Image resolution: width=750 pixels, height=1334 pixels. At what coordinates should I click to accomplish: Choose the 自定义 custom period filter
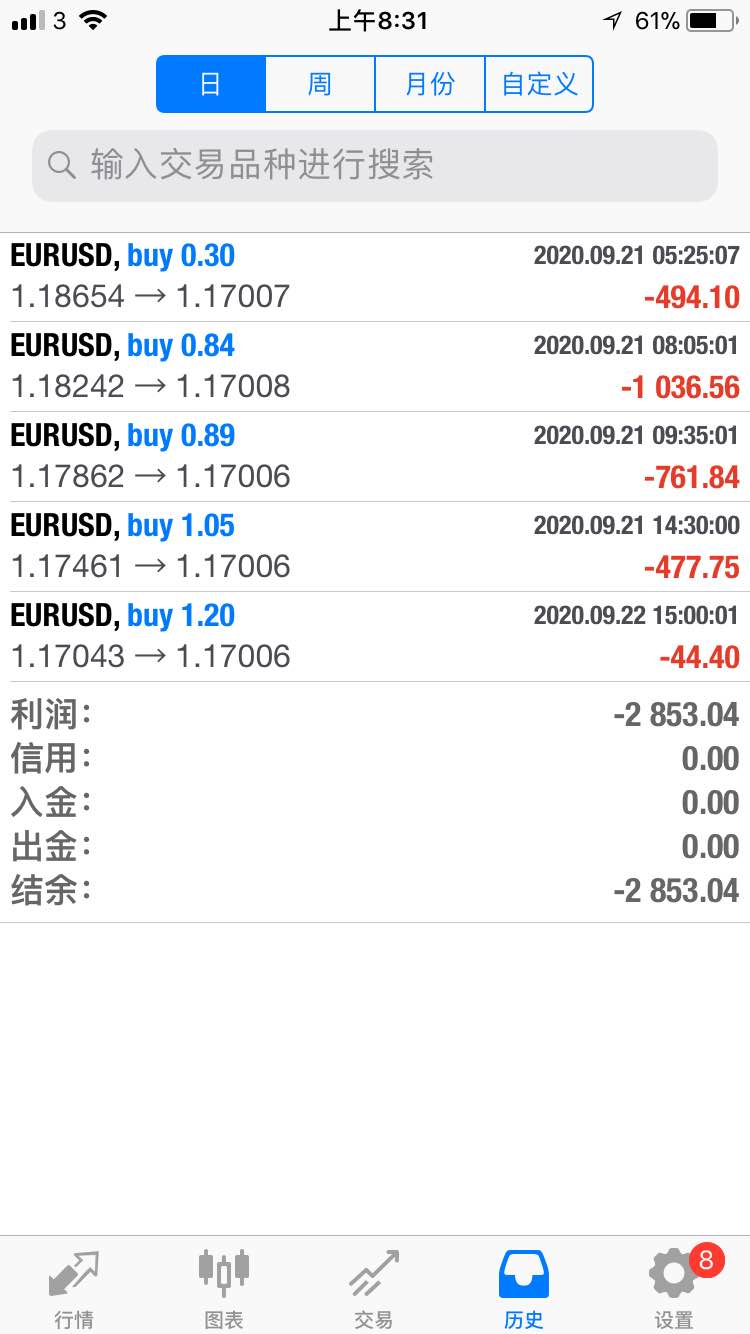click(x=539, y=84)
